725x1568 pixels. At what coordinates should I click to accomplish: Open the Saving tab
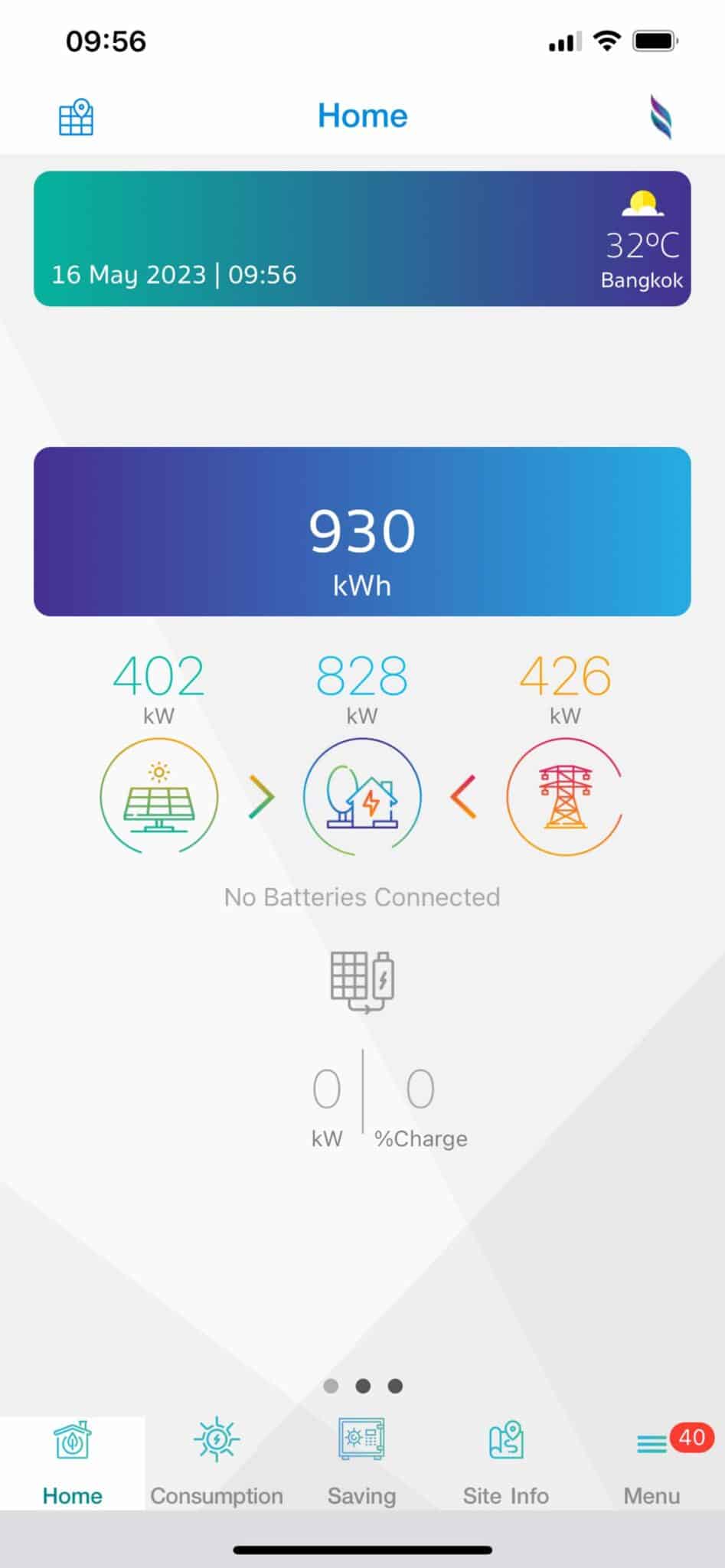pyautogui.click(x=362, y=1462)
